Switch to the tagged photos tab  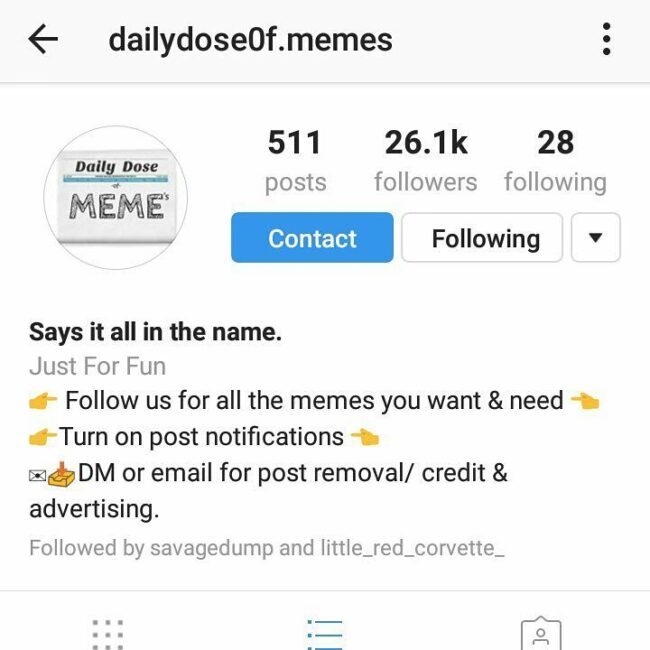click(x=540, y=633)
